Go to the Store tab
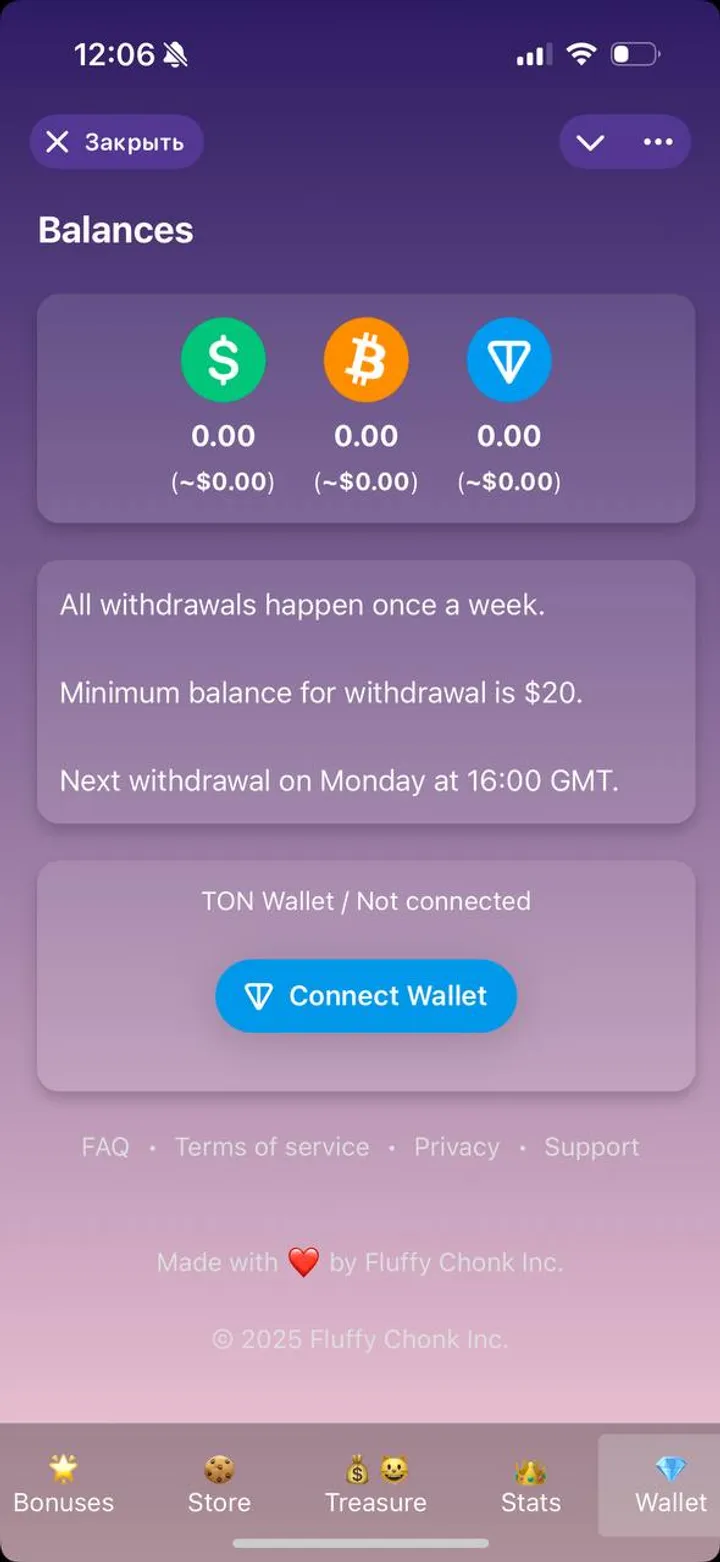Screen dimensions: 720x1562 pyautogui.click(x=219, y=1486)
